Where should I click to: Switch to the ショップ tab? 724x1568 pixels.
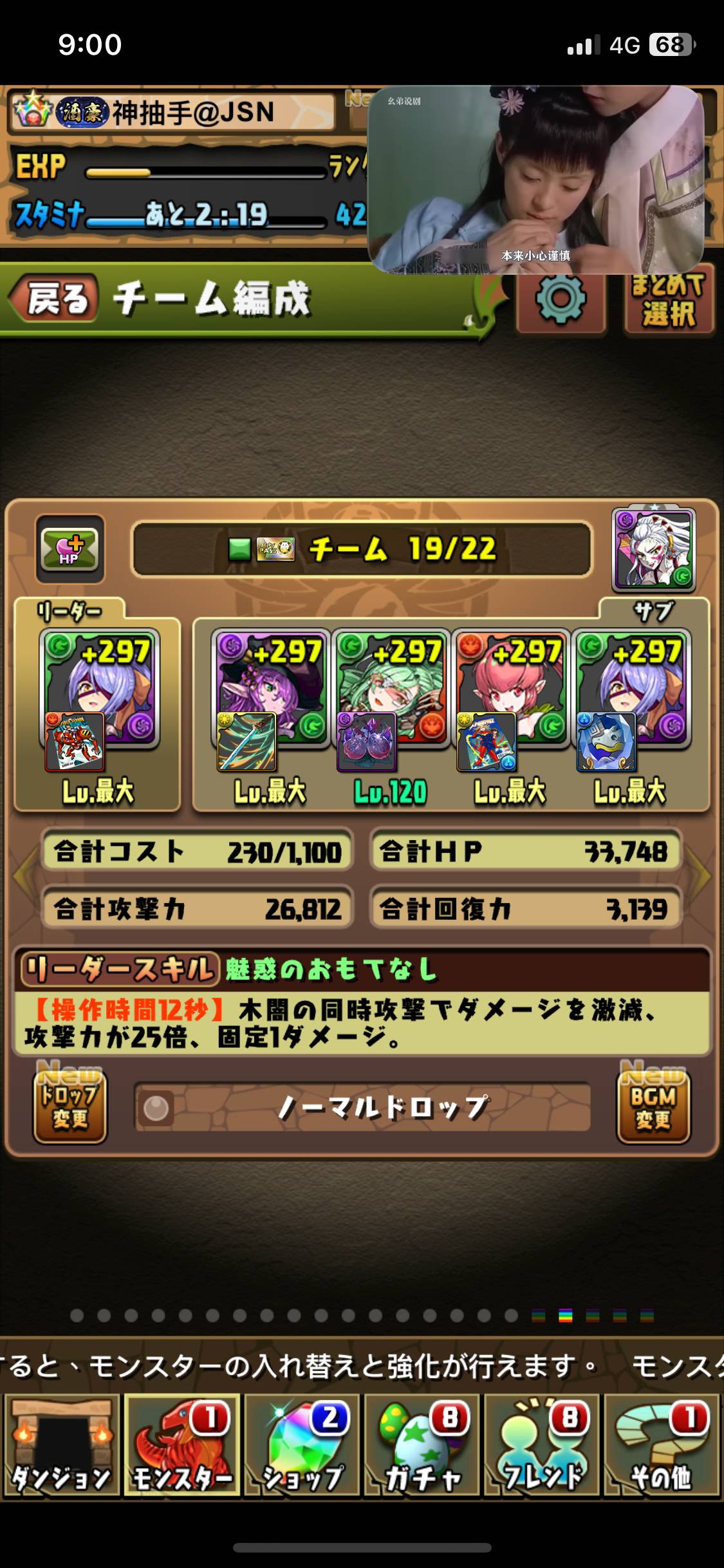point(302,1444)
